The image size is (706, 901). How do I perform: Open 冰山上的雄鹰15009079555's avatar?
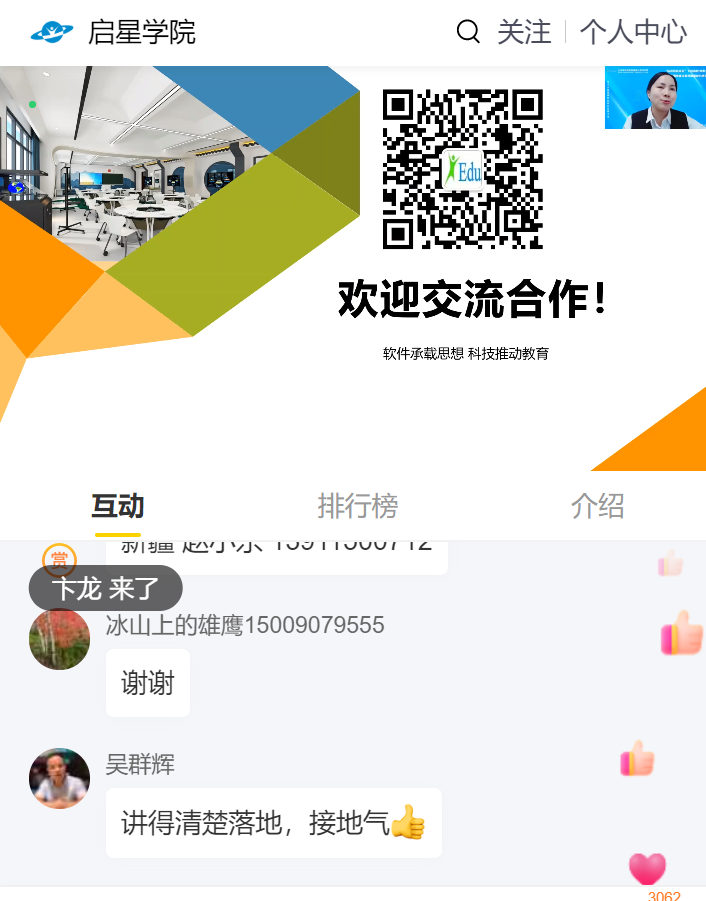click(59, 640)
